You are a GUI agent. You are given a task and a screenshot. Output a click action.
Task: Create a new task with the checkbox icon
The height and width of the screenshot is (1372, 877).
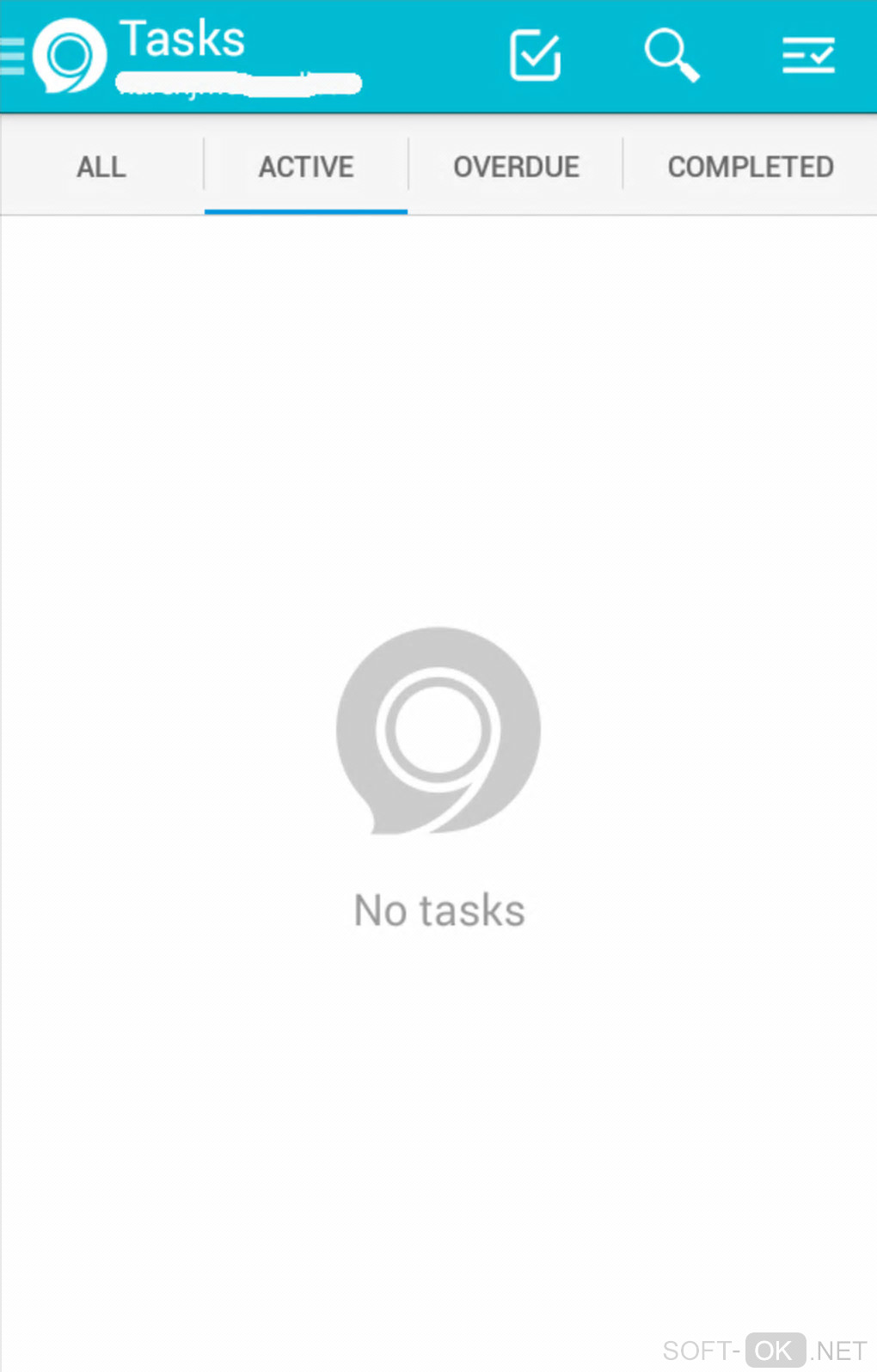[x=535, y=56]
